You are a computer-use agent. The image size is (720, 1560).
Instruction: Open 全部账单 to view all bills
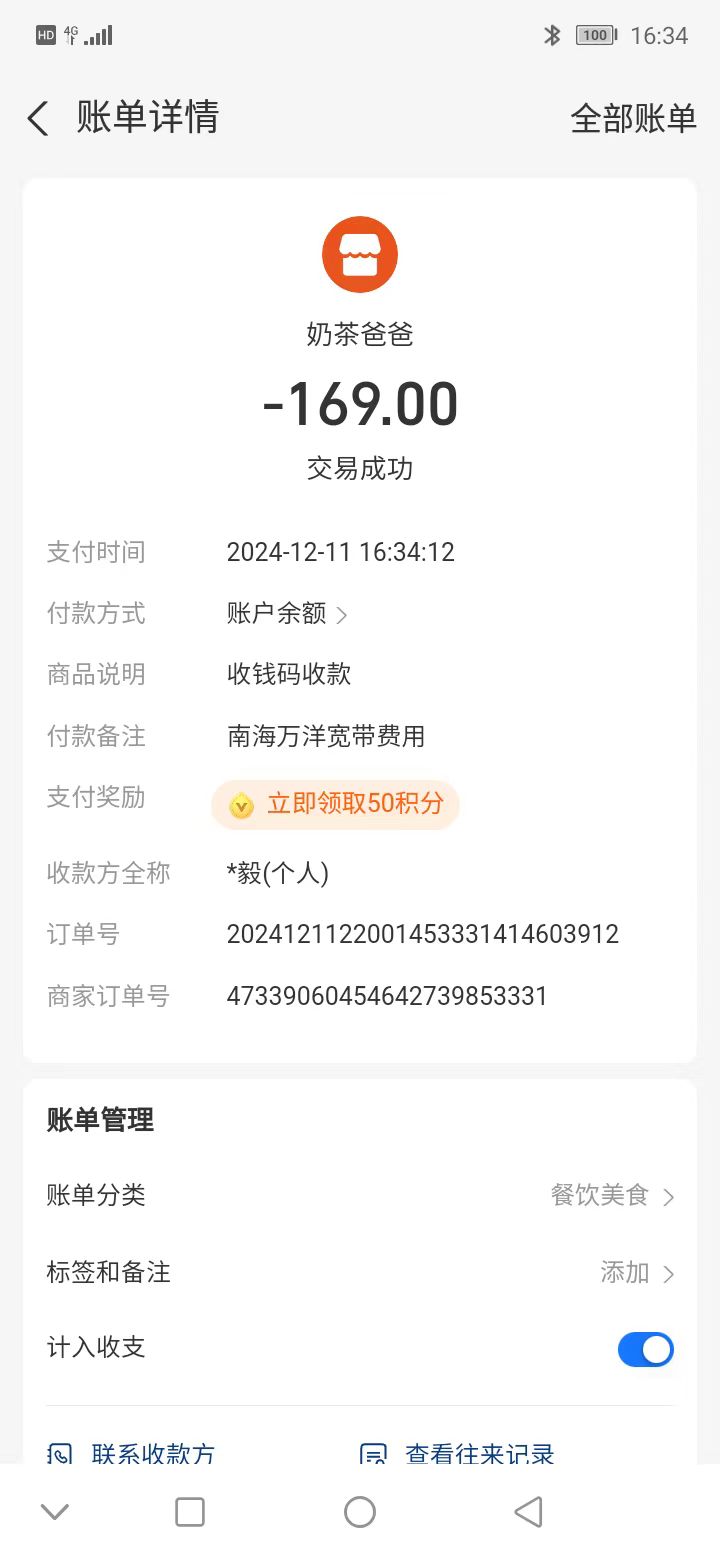click(x=632, y=119)
